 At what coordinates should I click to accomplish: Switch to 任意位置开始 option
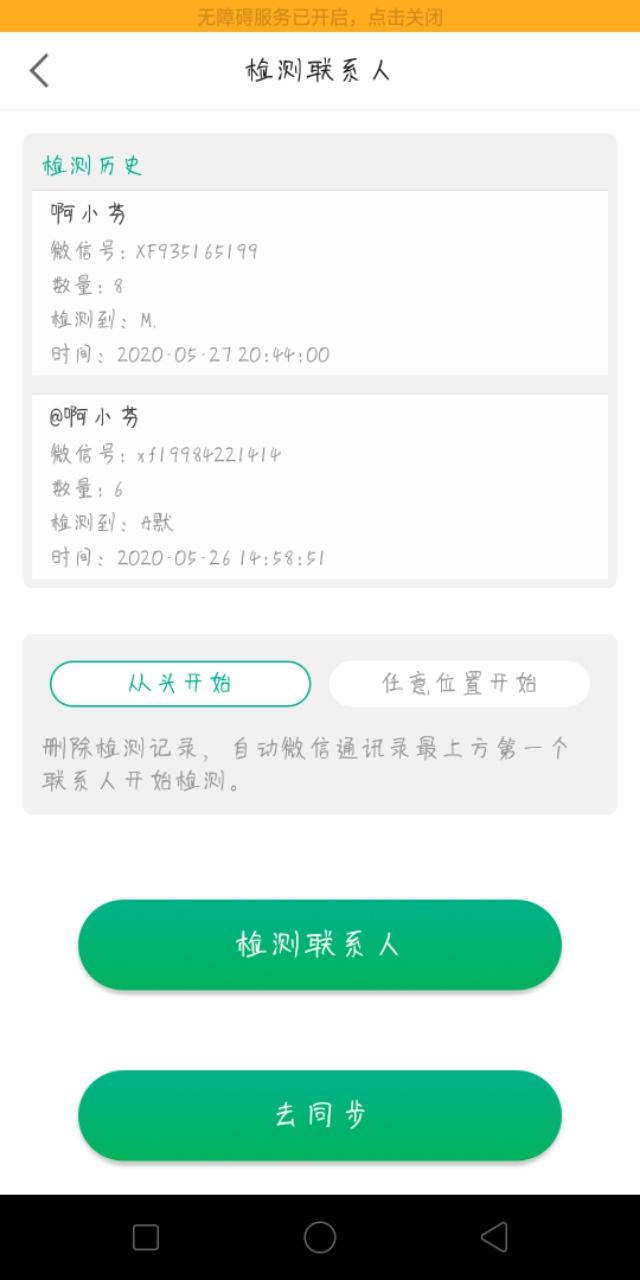(x=459, y=684)
